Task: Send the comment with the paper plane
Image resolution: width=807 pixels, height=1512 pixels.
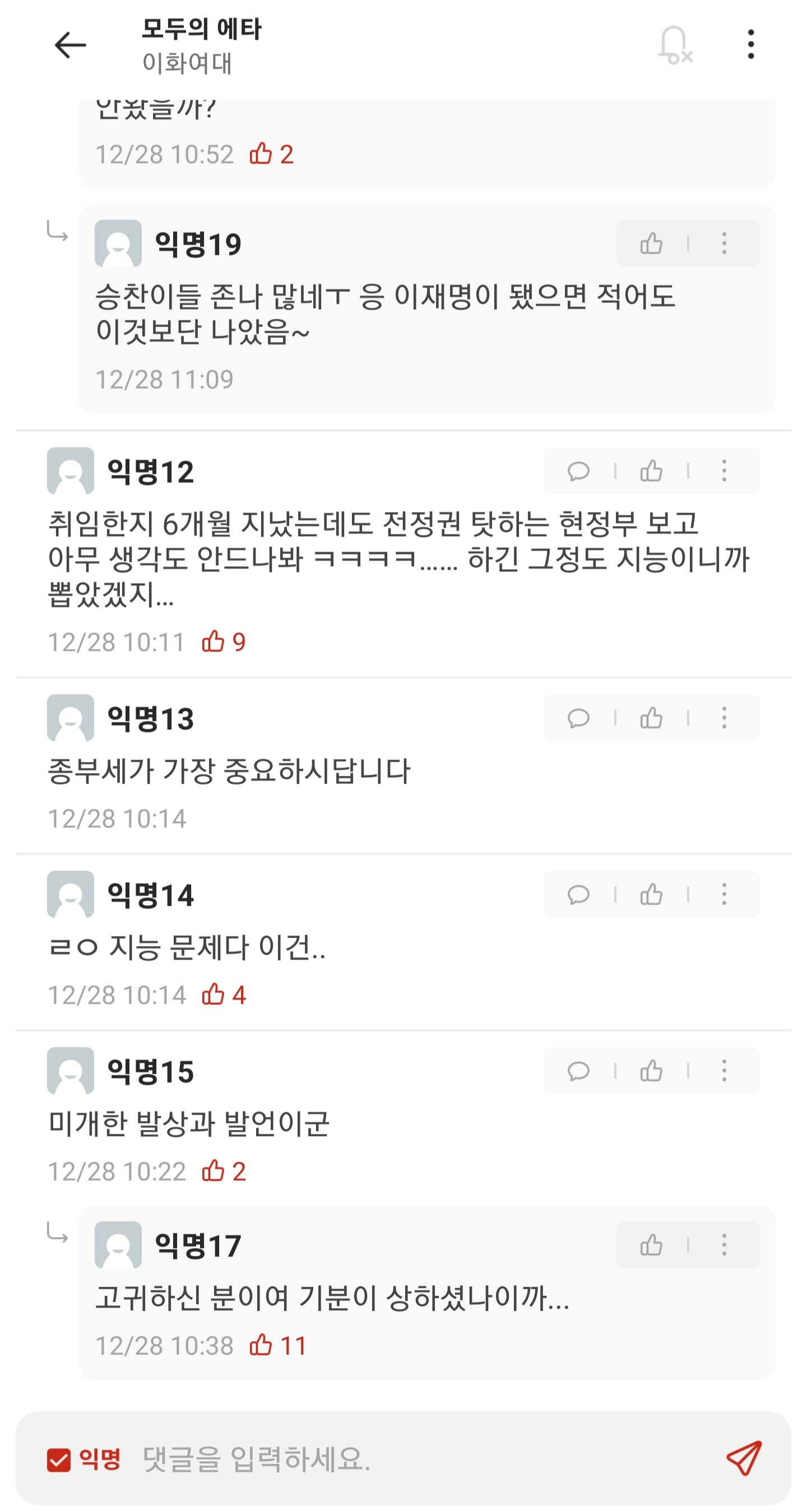Action: point(744,1459)
